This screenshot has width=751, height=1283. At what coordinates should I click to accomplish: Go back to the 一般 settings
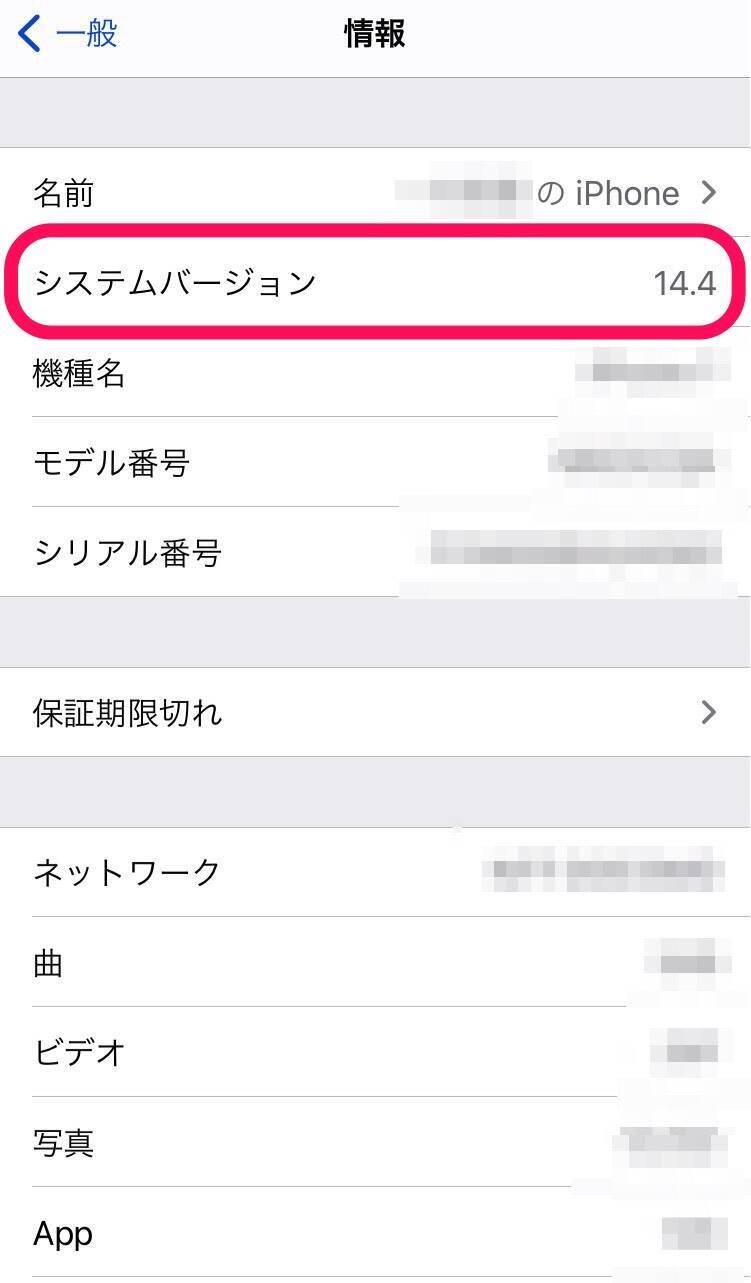point(68,34)
